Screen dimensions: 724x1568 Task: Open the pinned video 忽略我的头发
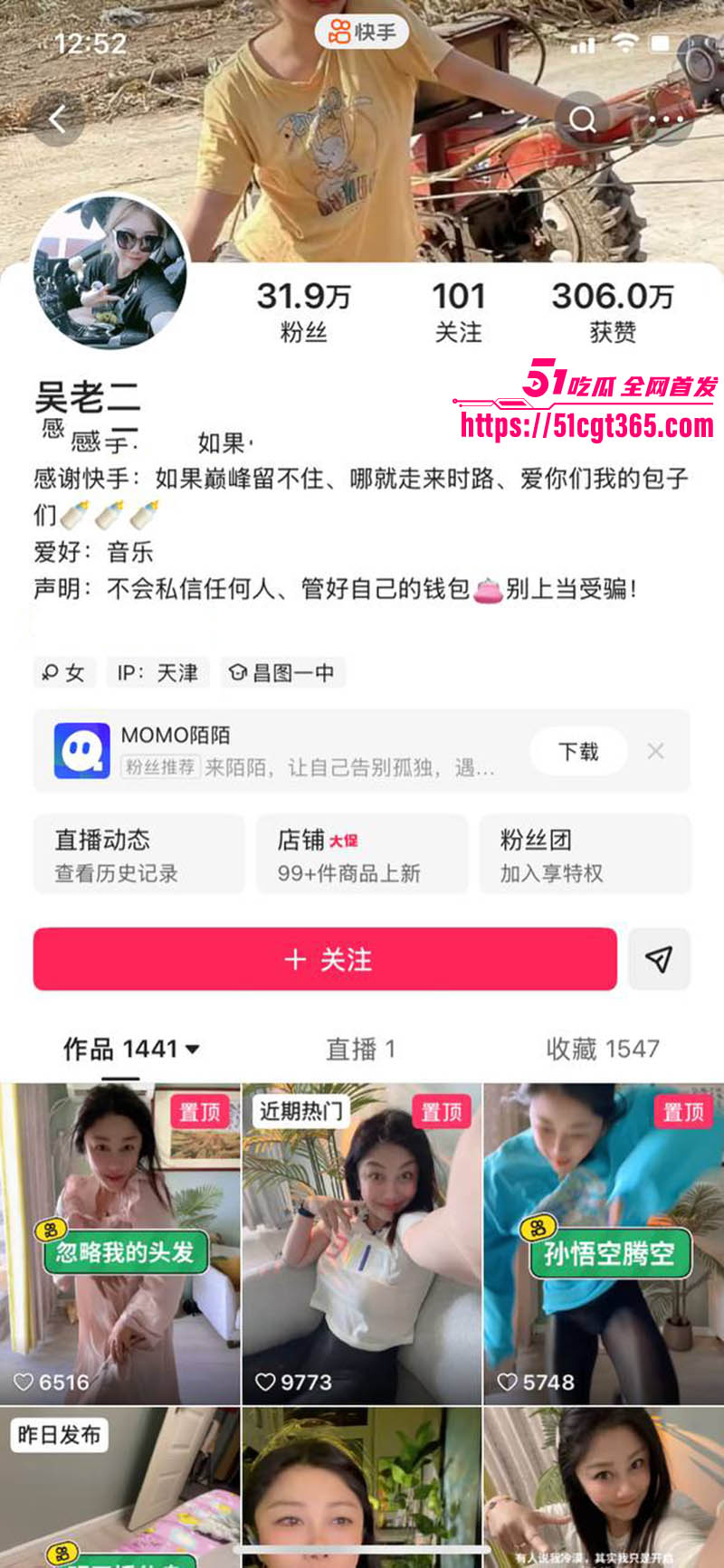119,1244
